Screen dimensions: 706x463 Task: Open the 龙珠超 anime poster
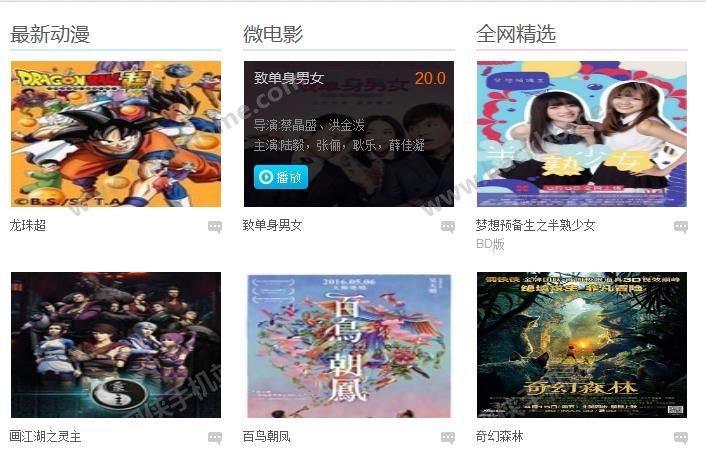[115, 134]
